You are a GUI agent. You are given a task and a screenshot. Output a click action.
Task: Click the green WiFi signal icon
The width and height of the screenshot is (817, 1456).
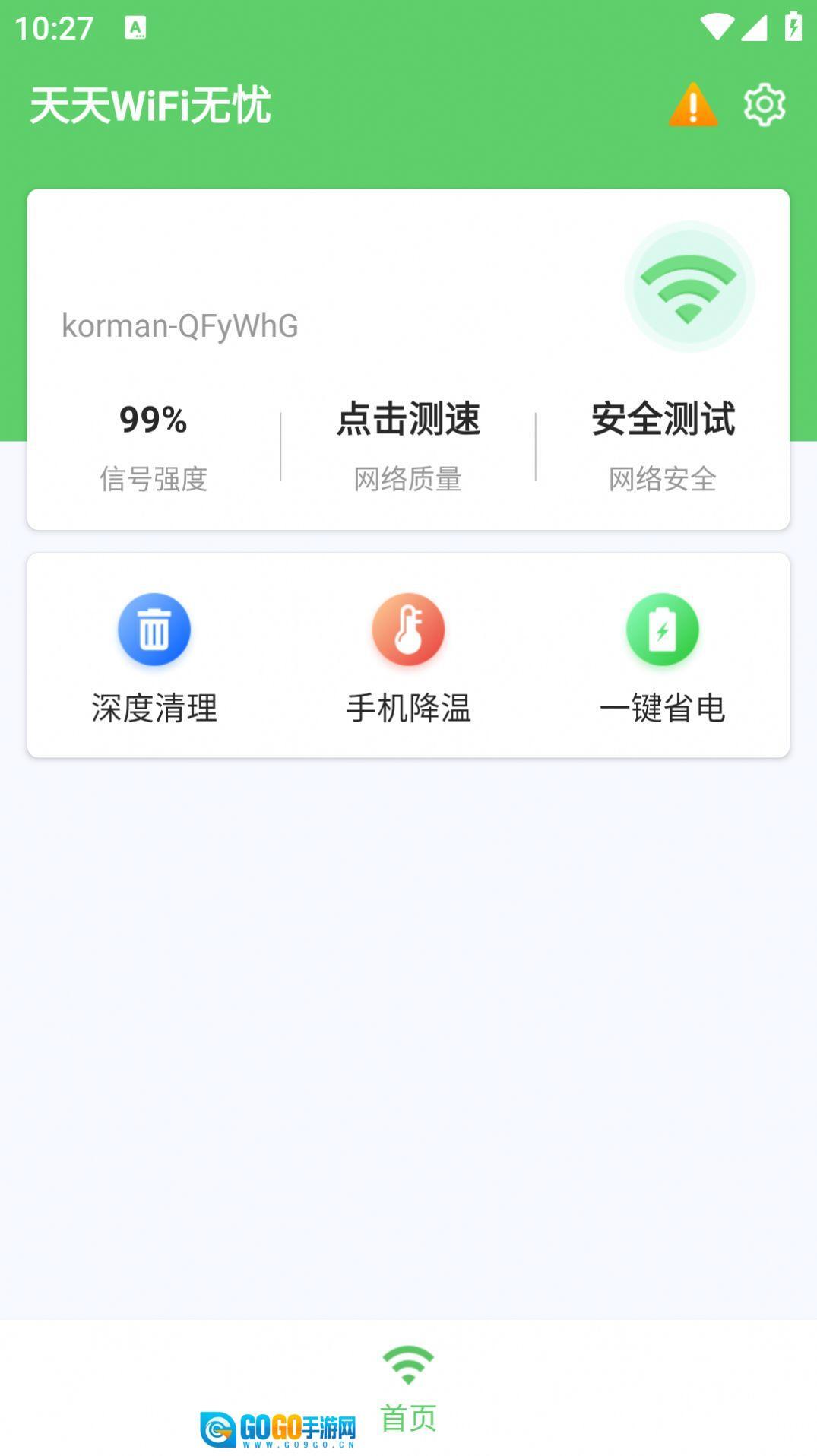(x=688, y=285)
